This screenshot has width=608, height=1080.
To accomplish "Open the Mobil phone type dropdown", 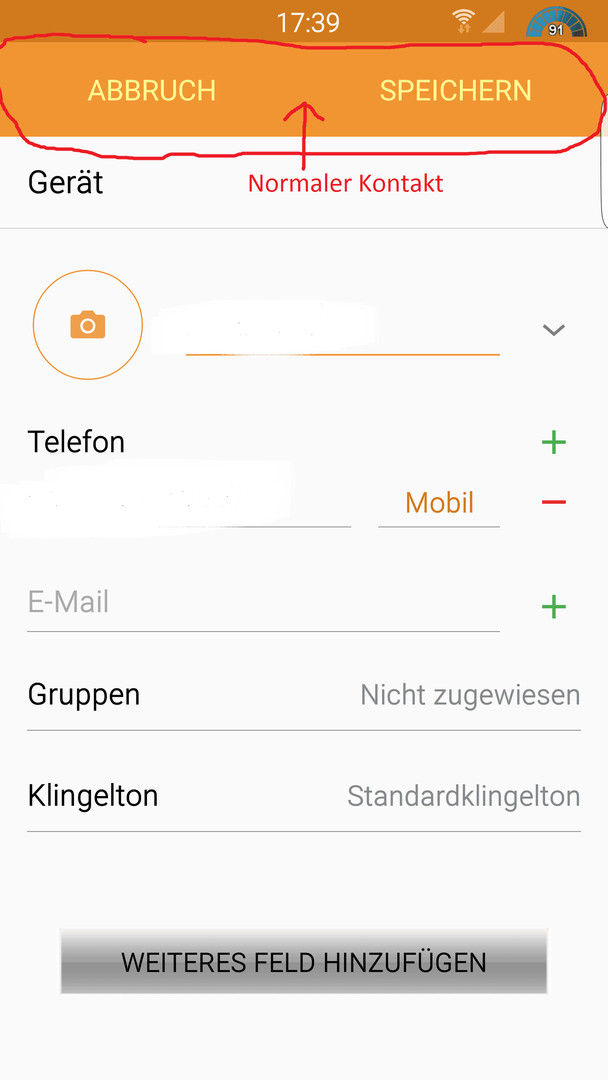I will point(439,503).
